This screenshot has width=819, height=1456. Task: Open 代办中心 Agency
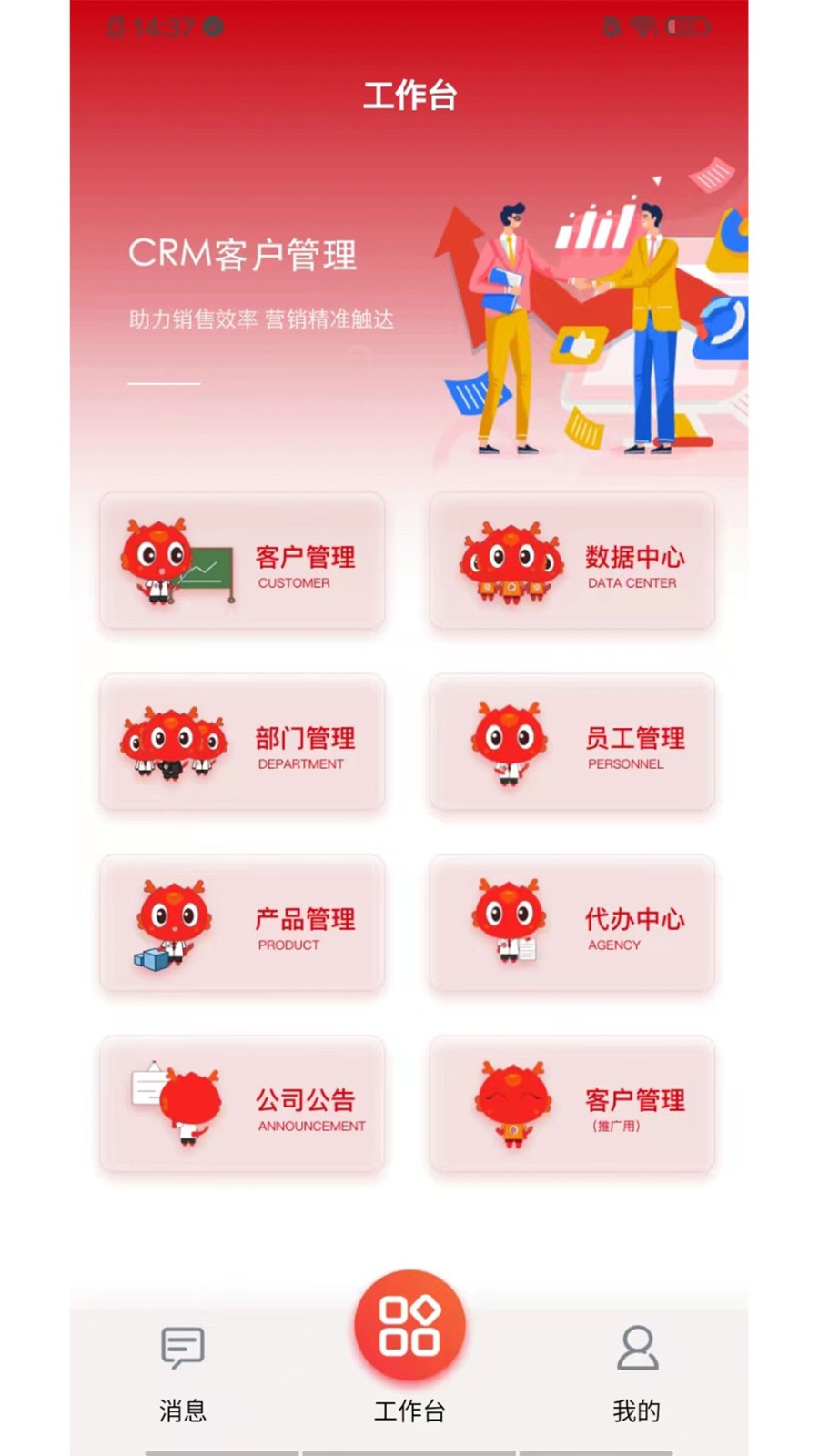click(x=571, y=923)
